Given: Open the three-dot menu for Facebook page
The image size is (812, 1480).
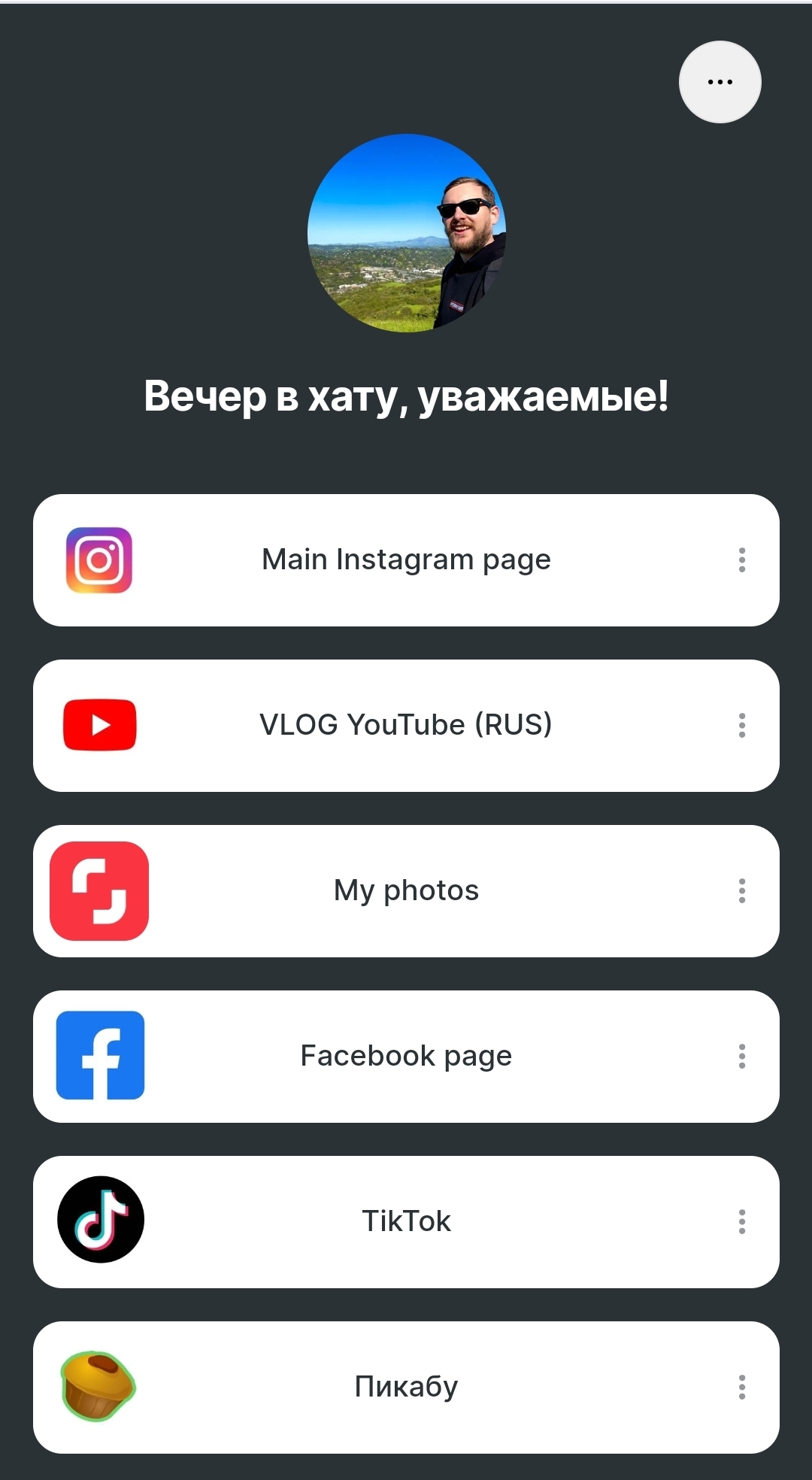Looking at the screenshot, I should [742, 1056].
